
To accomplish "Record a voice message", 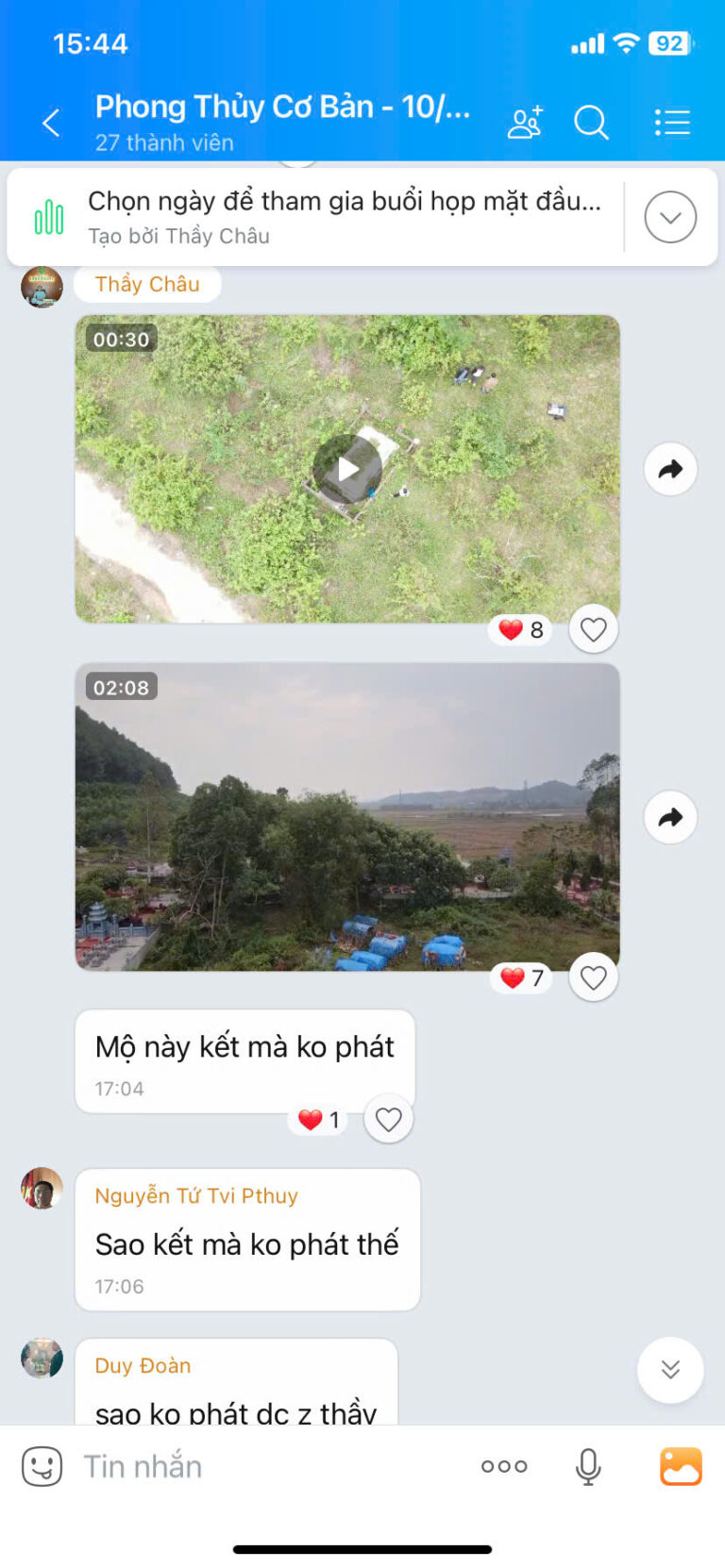I will click(x=588, y=1466).
